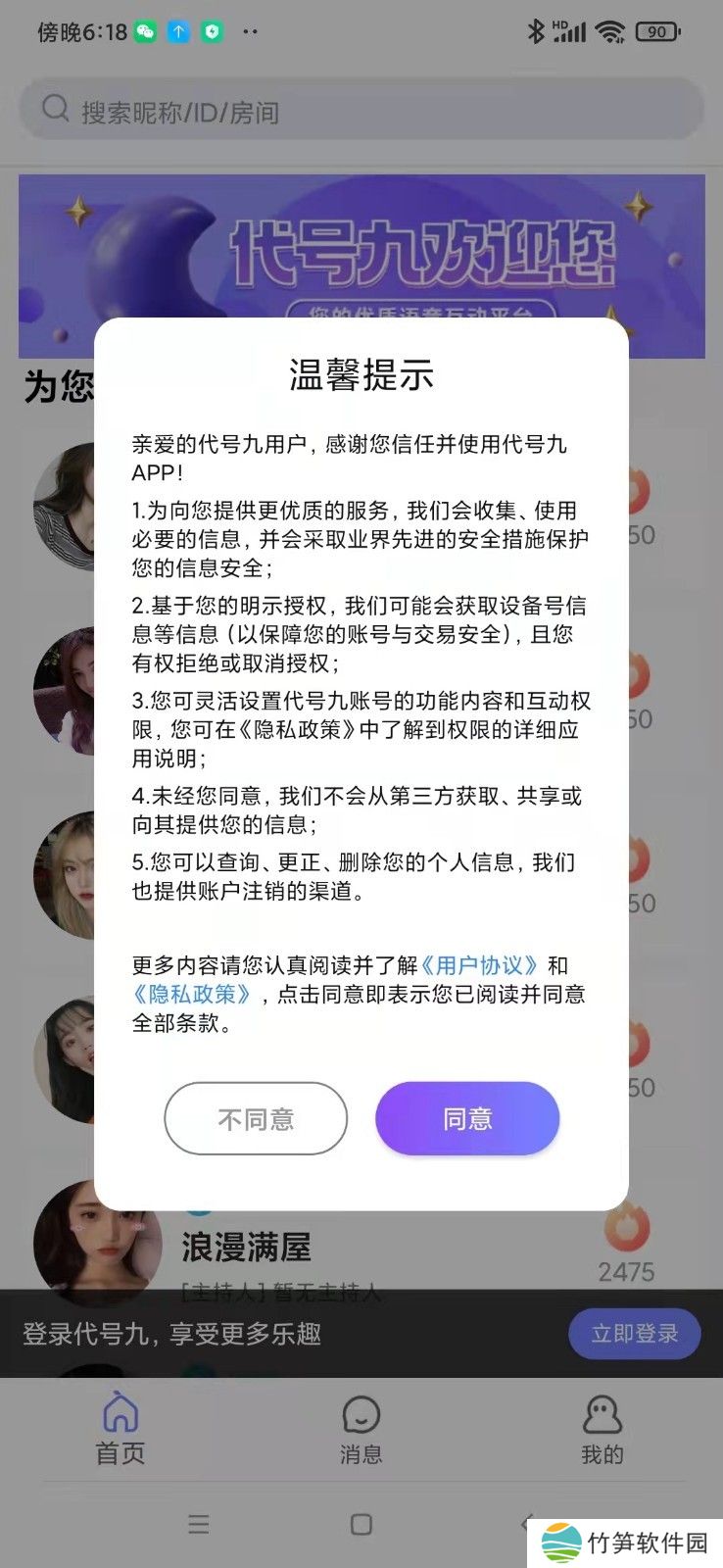The image size is (723, 1568).
Task: Tap the system home button
Action: tap(361, 1524)
